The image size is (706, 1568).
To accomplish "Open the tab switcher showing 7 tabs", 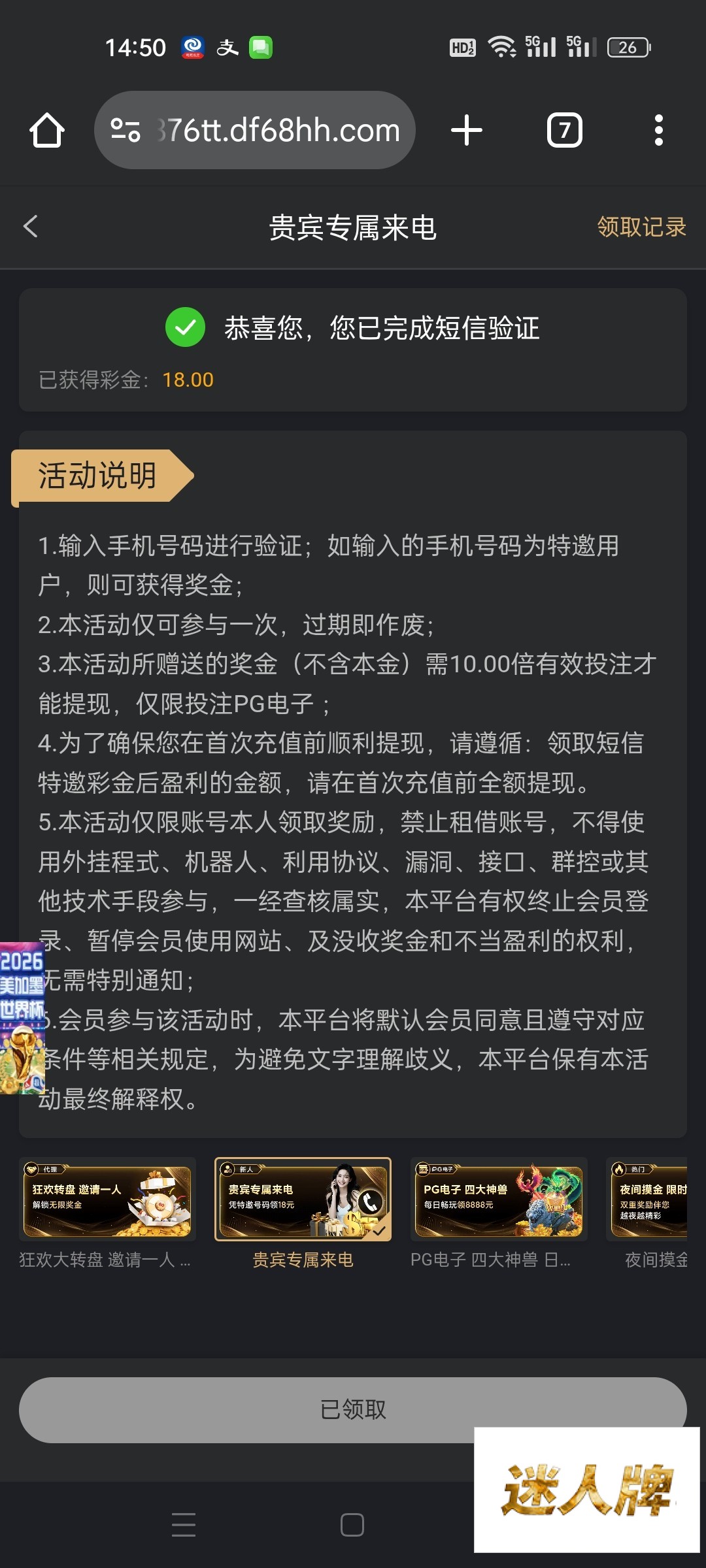I will coord(564,130).
